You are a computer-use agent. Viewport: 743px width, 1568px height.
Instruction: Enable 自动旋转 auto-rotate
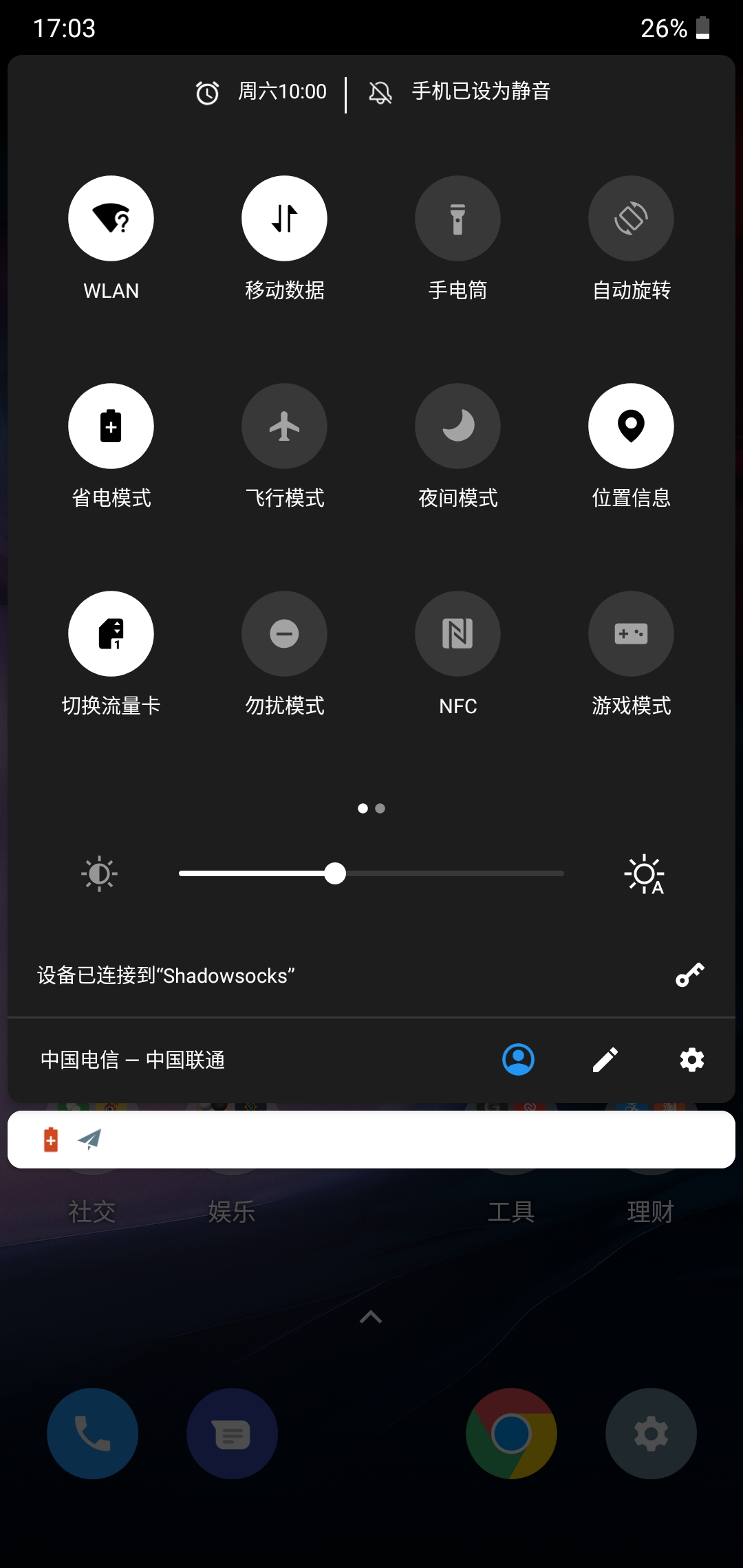(x=631, y=219)
